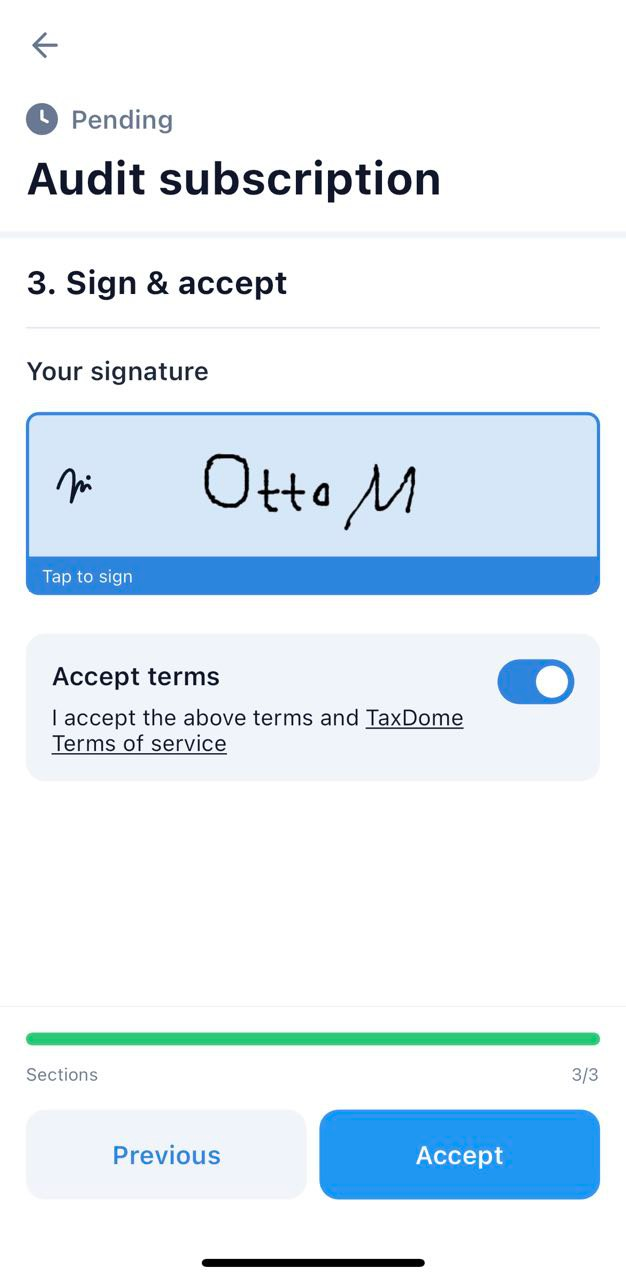Return to the Previous section
This screenshot has height=1280, width=626.
166,1154
